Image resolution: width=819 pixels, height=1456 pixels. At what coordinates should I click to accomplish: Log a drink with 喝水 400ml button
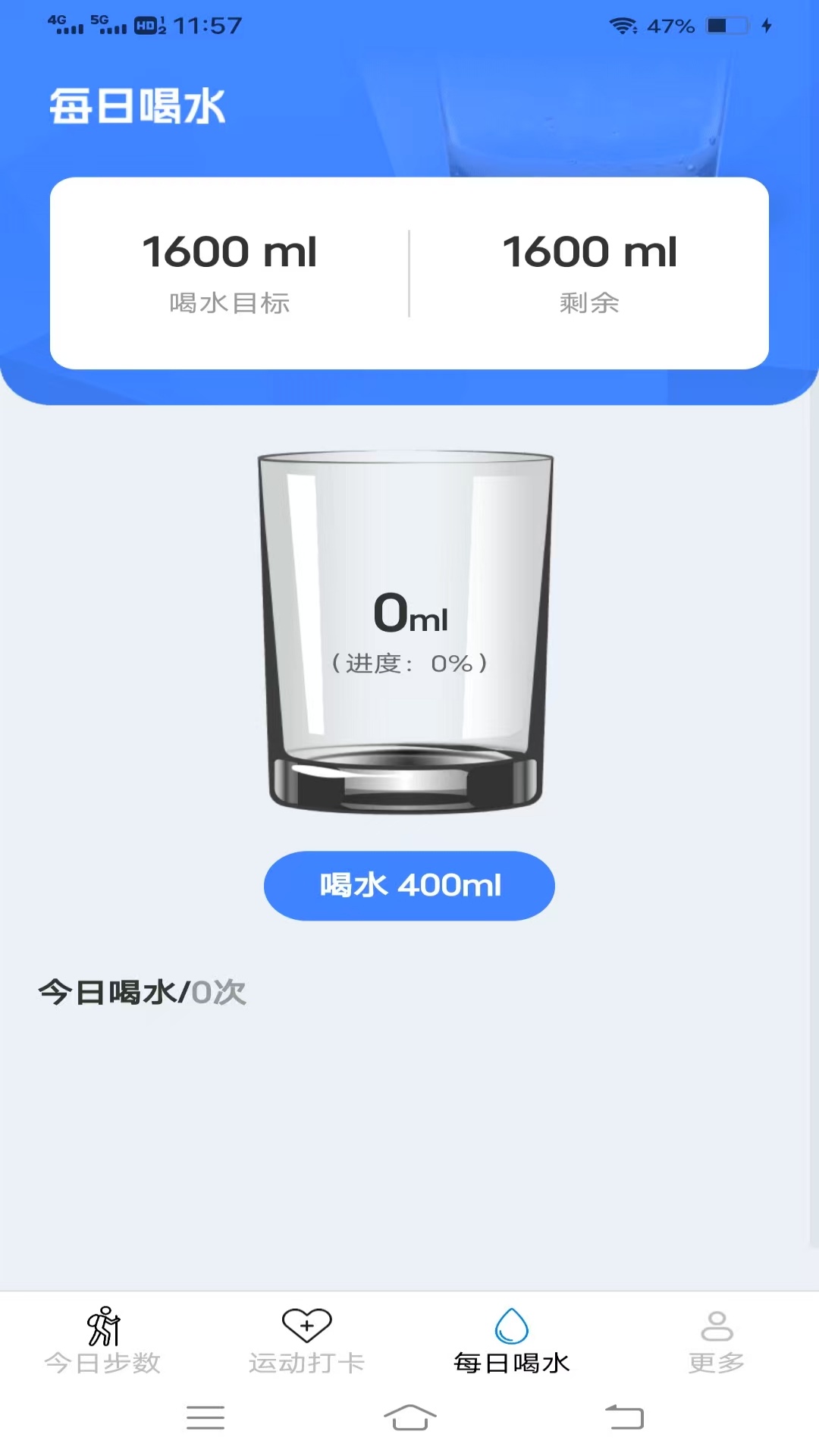coord(409,885)
